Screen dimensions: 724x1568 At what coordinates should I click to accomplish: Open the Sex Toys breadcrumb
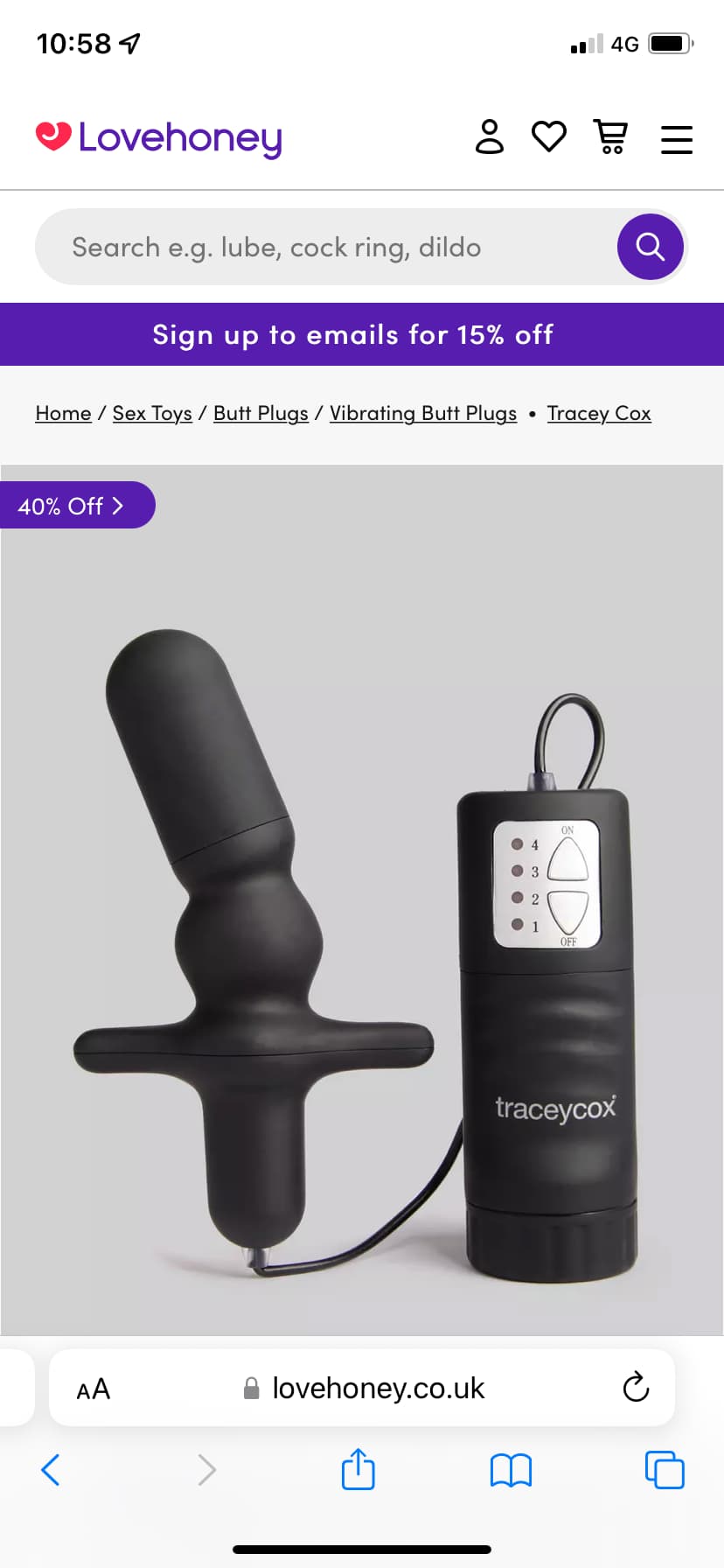tap(152, 413)
